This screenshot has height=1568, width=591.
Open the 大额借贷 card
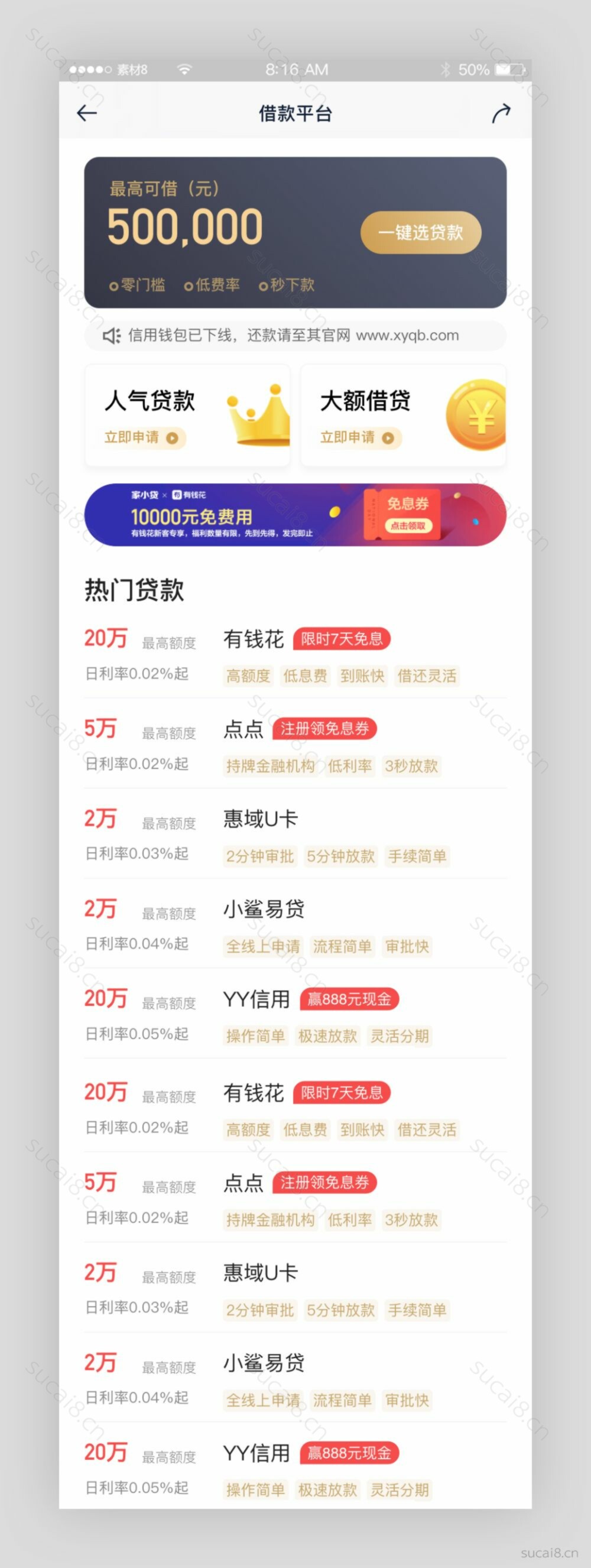(x=403, y=415)
